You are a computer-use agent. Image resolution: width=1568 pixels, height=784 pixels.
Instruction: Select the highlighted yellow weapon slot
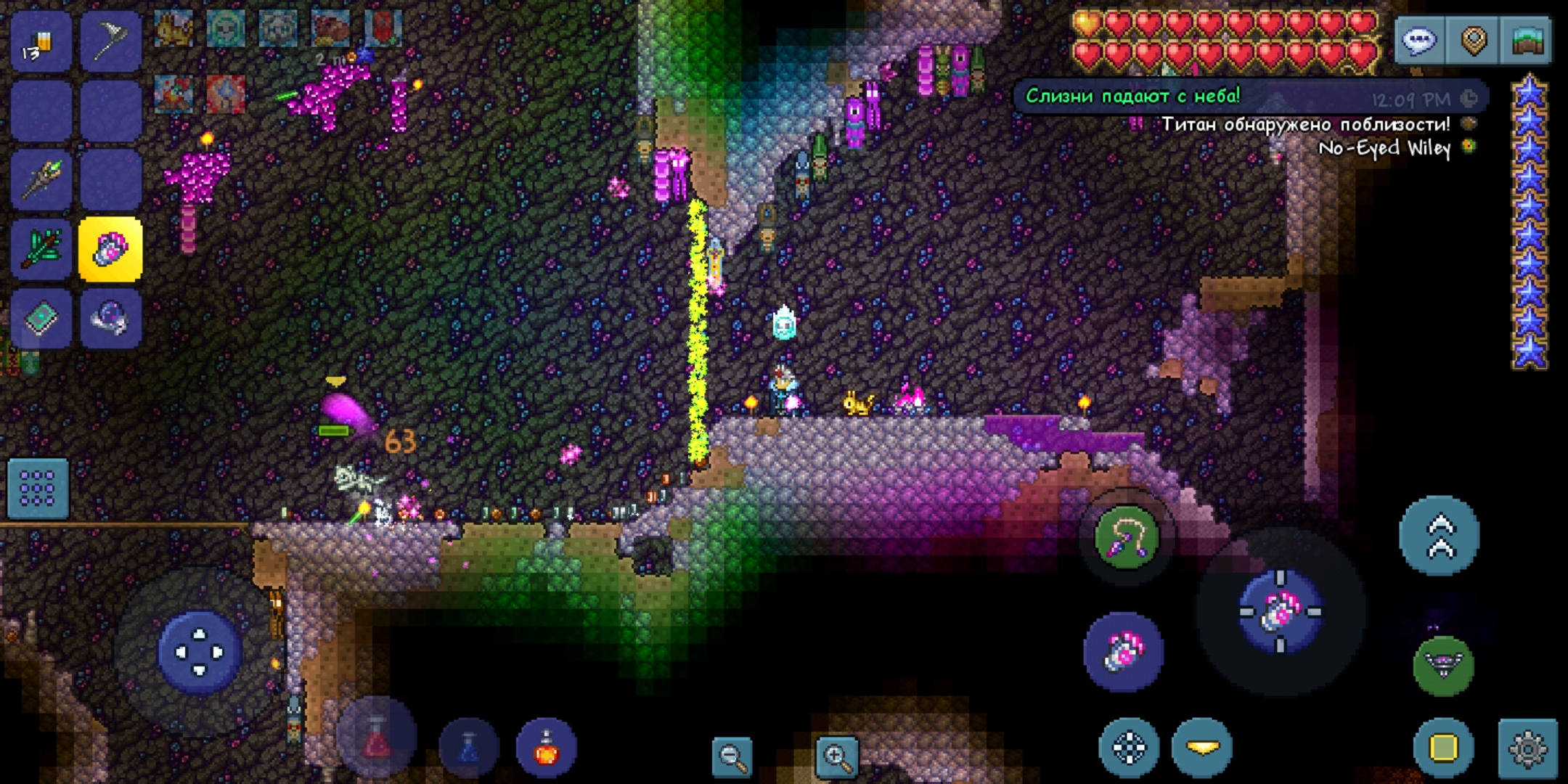[110, 249]
